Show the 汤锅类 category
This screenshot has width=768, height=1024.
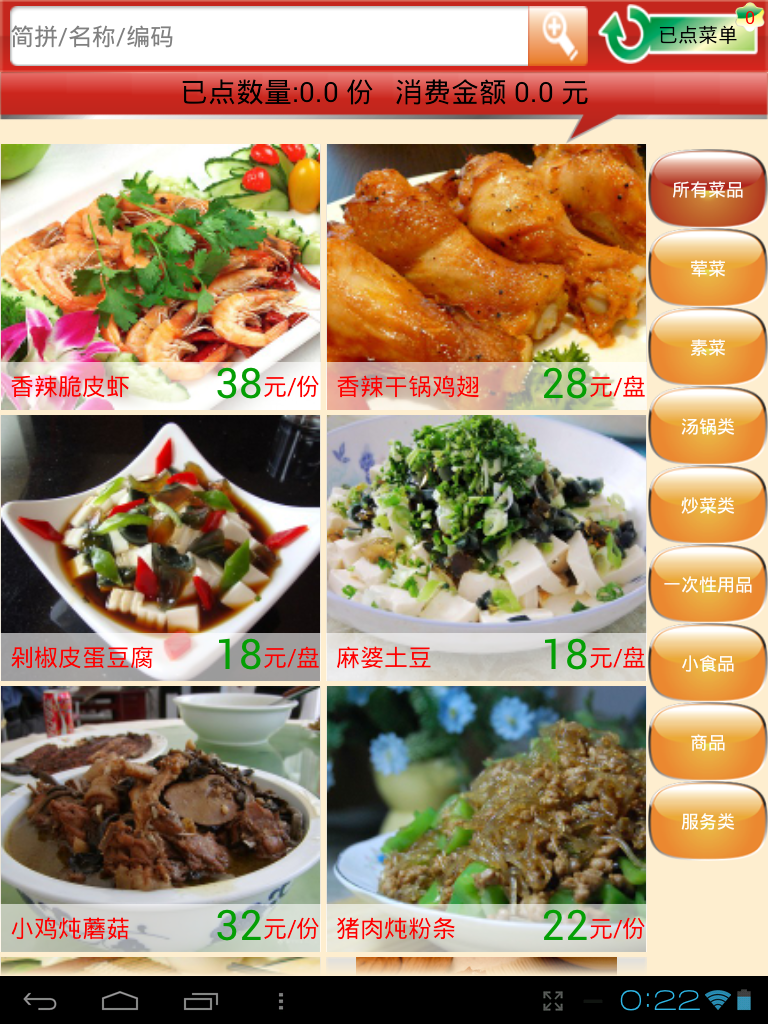pos(707,426)
